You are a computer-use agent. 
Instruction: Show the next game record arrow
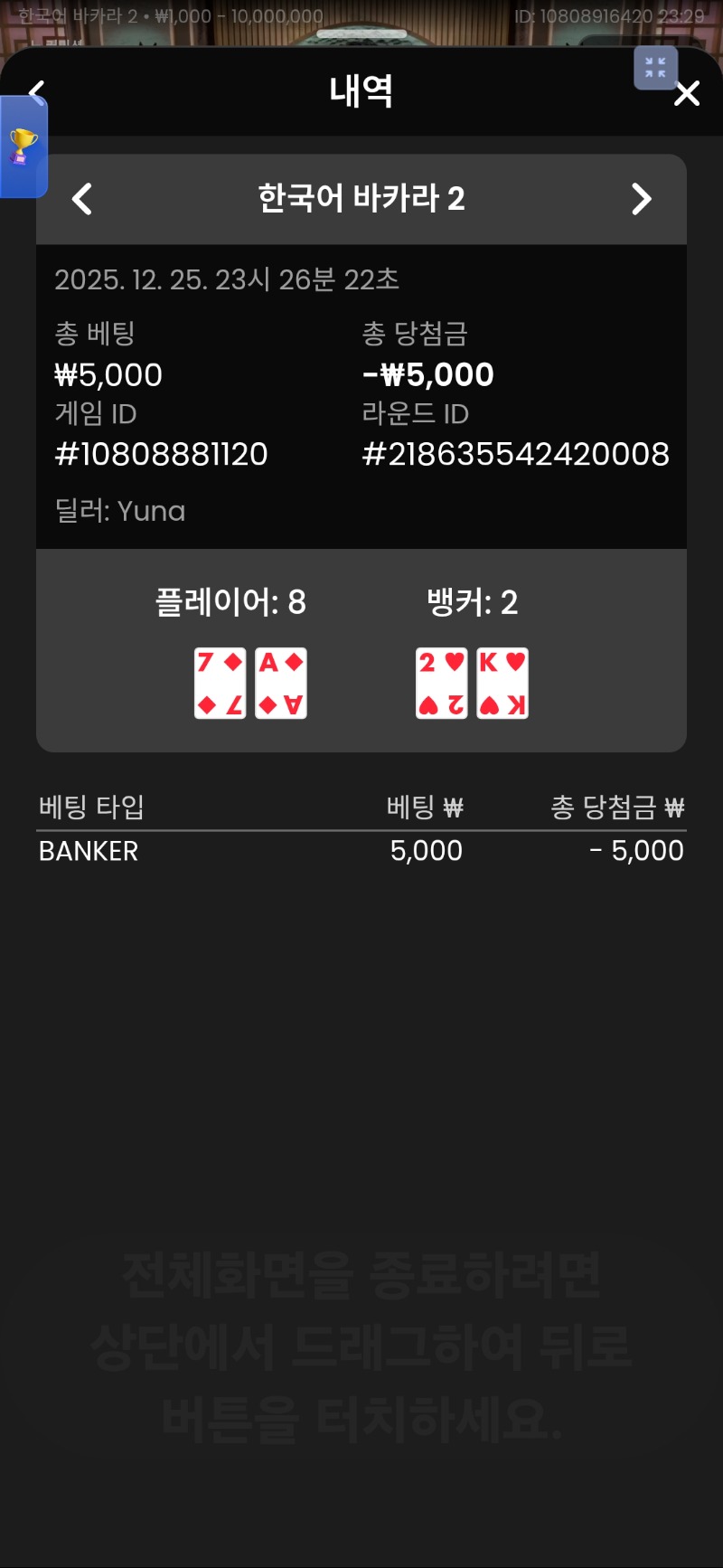pos(641,199)
